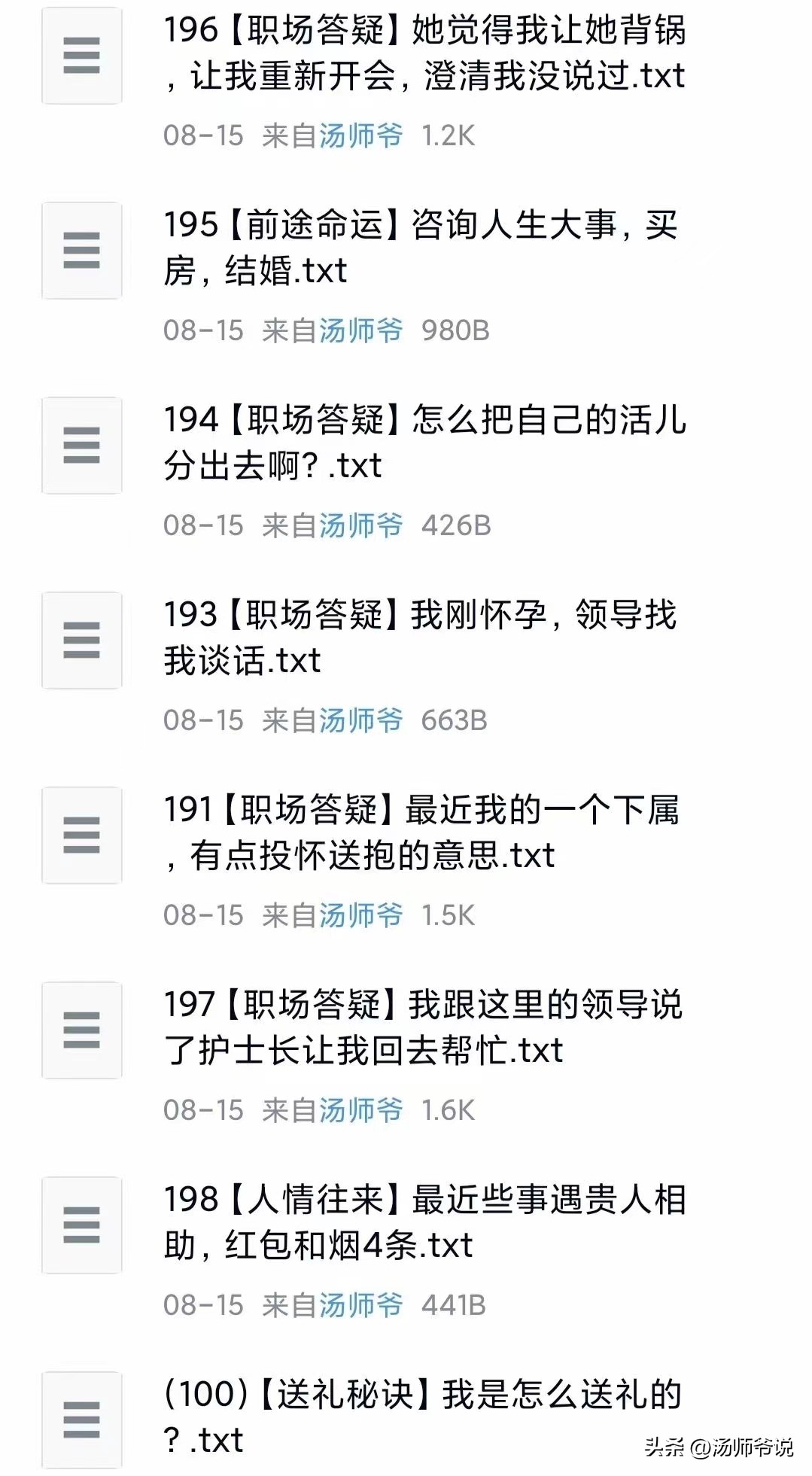Open 193 我刚怀孕，领导找我谈话.txt
The width and height of the screenshot is (812, 1476).
pos(421,638)
